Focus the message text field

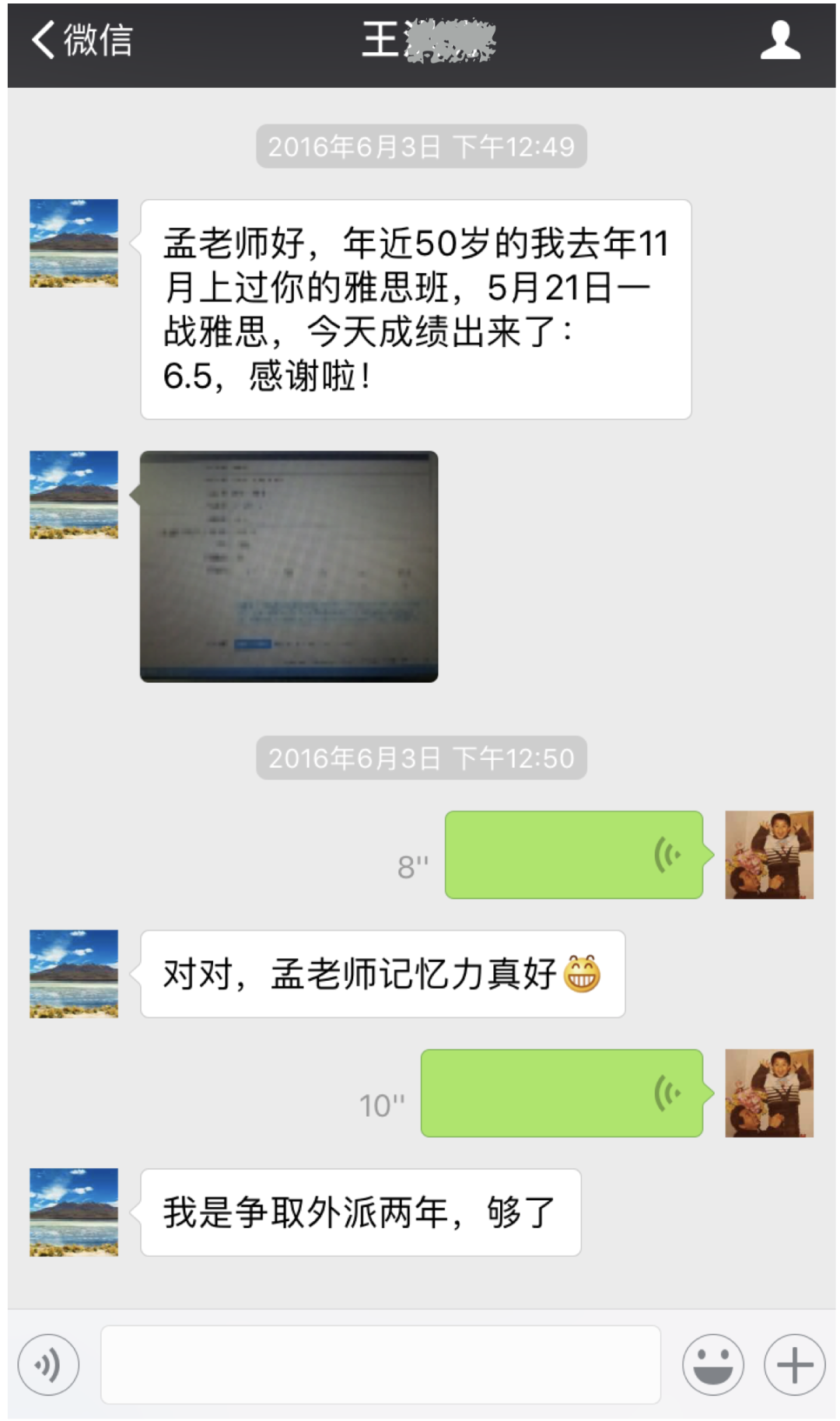click(x=380, y=1365)
